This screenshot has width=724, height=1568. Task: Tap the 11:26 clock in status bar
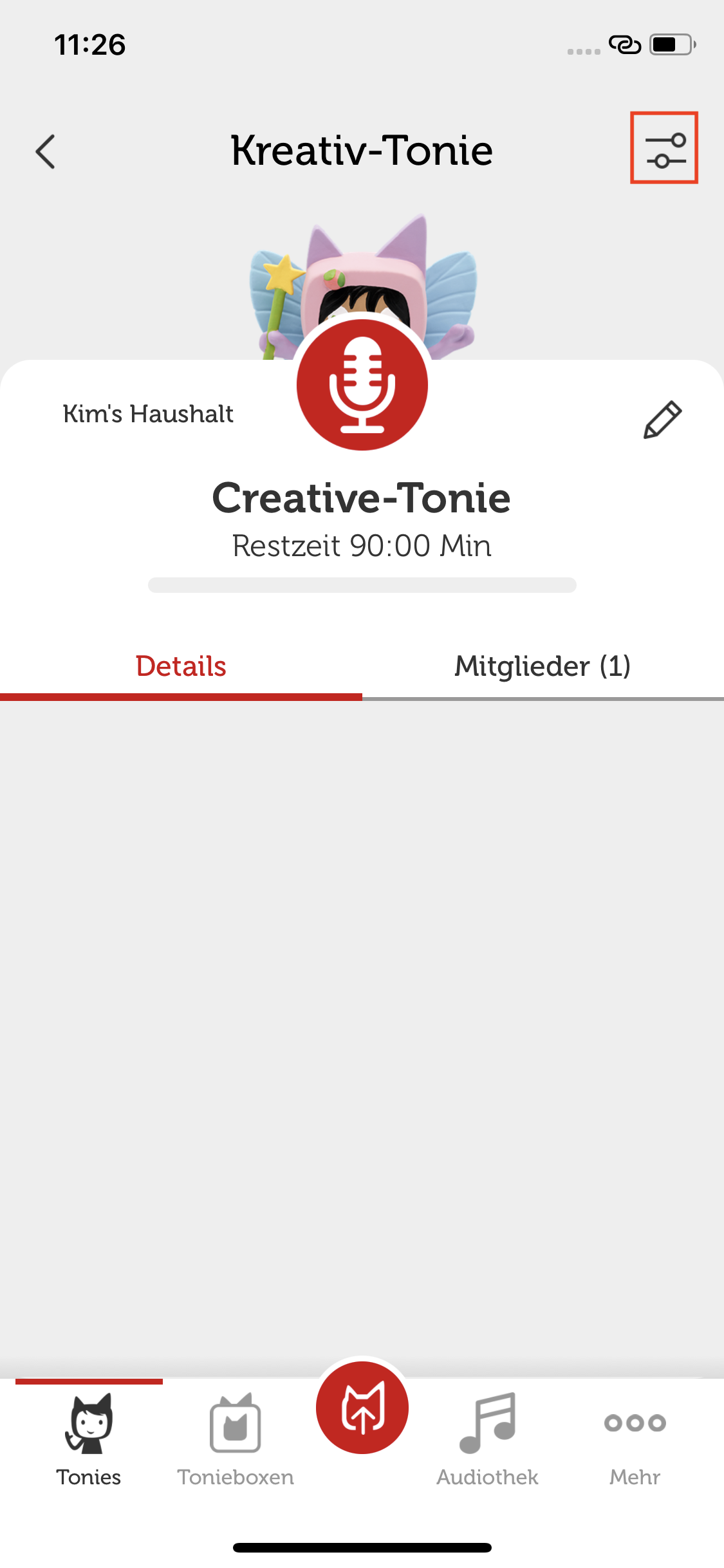tap(89, 45)
